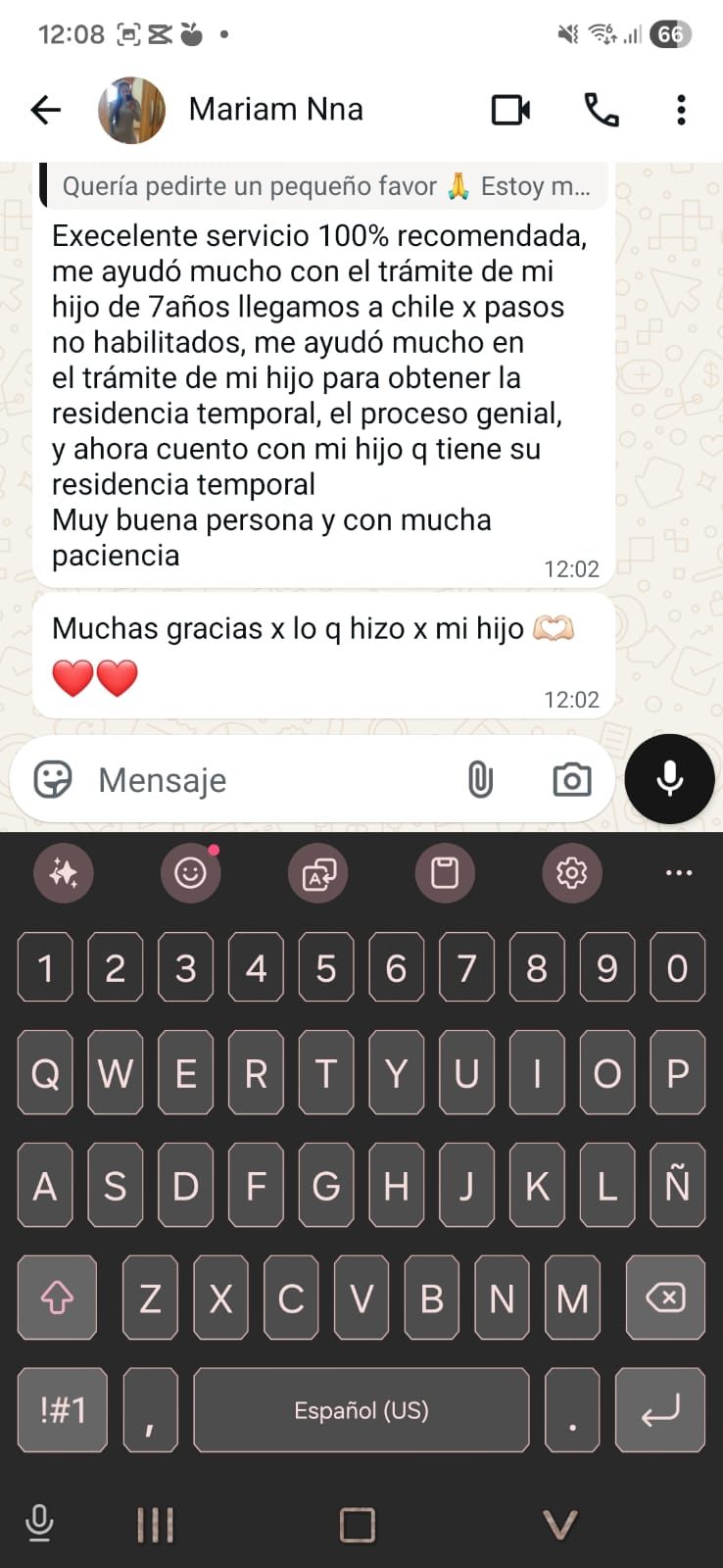Image resolution: width=723 pixels, height=1568 pixels.
Task: Open keyboard settings via the gear icon
Action: tap(572, 872)
